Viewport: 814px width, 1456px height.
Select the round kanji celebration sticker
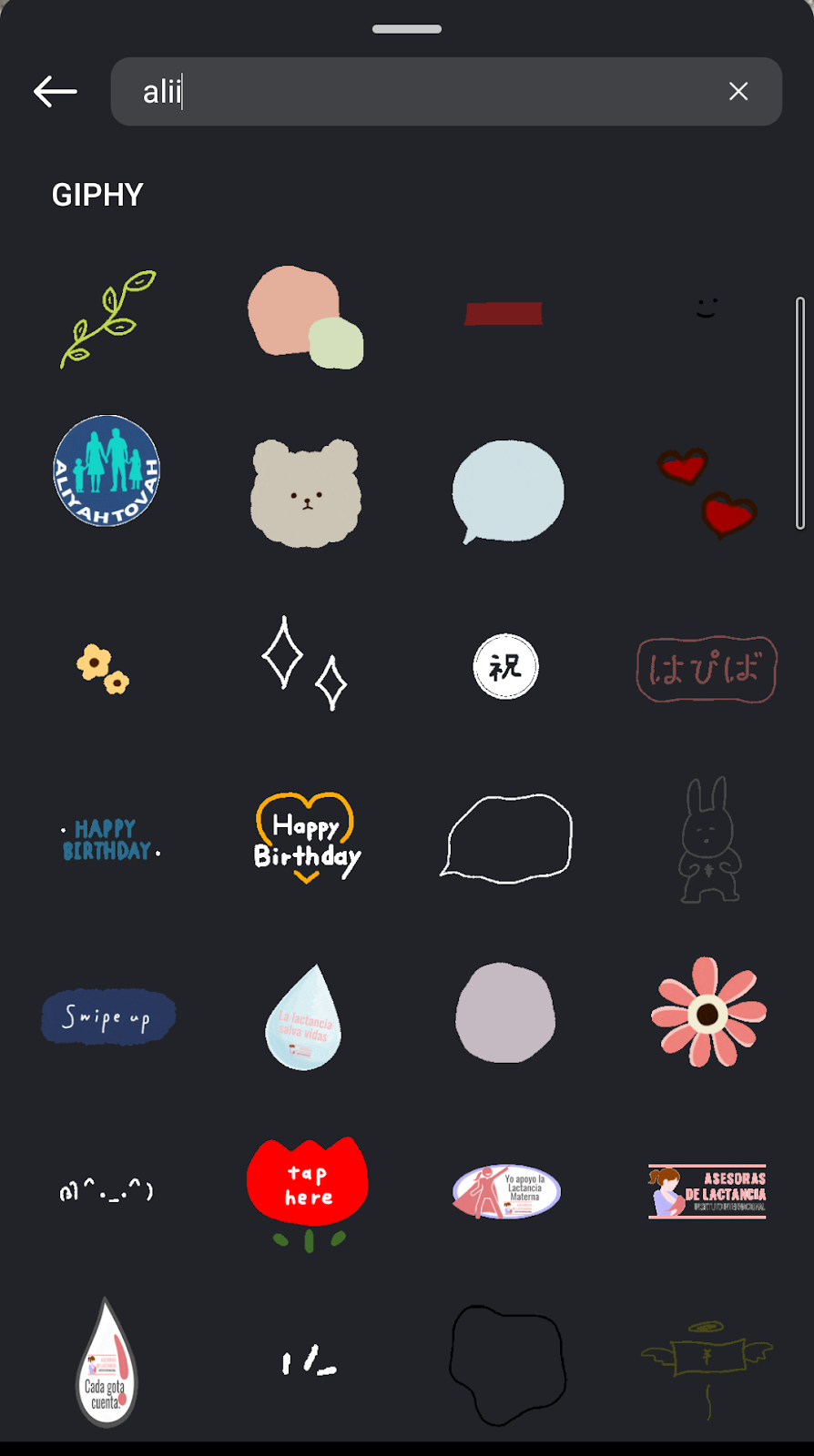pos(506,666)
